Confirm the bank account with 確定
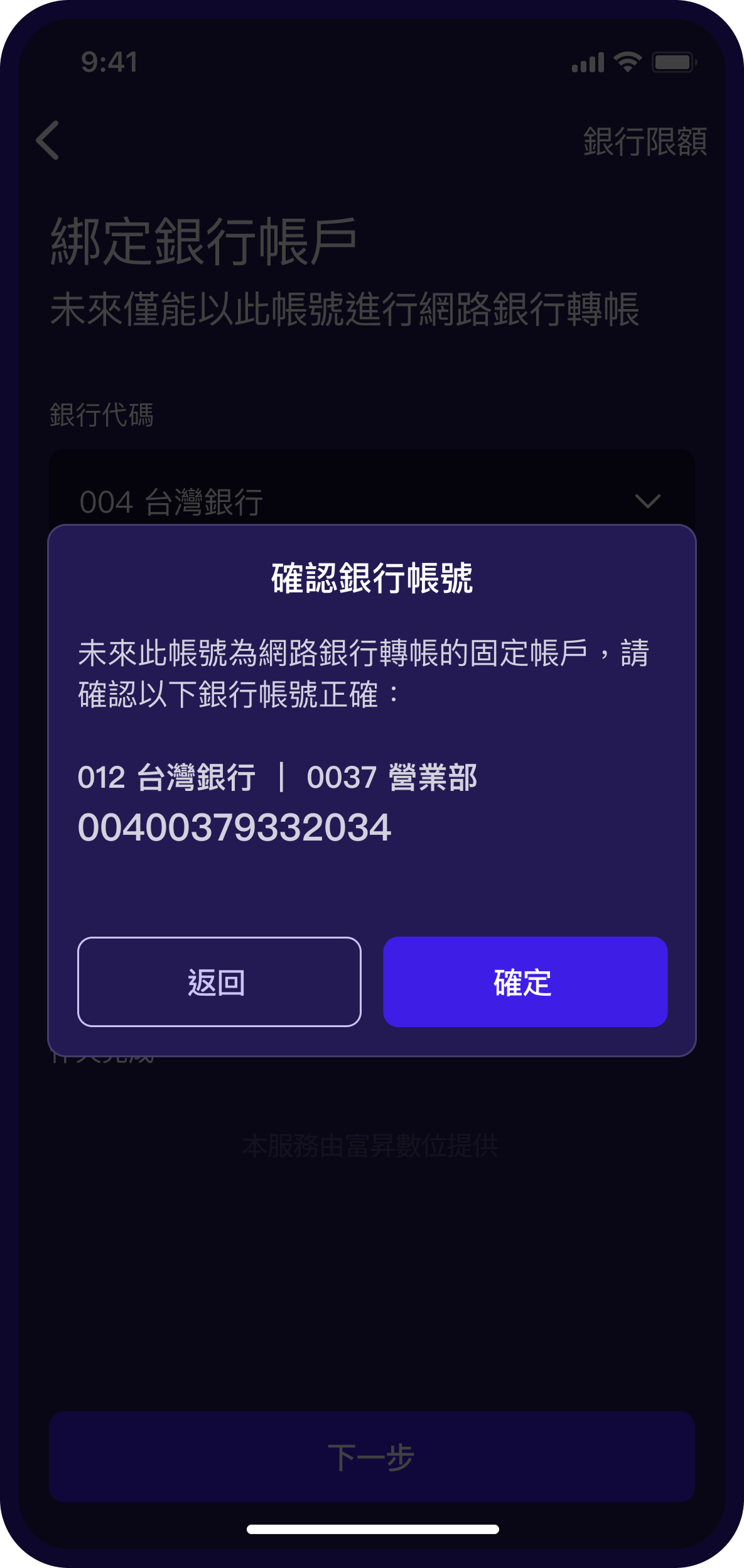Screen dimensions: 744x1568 (x=525, y=981)
